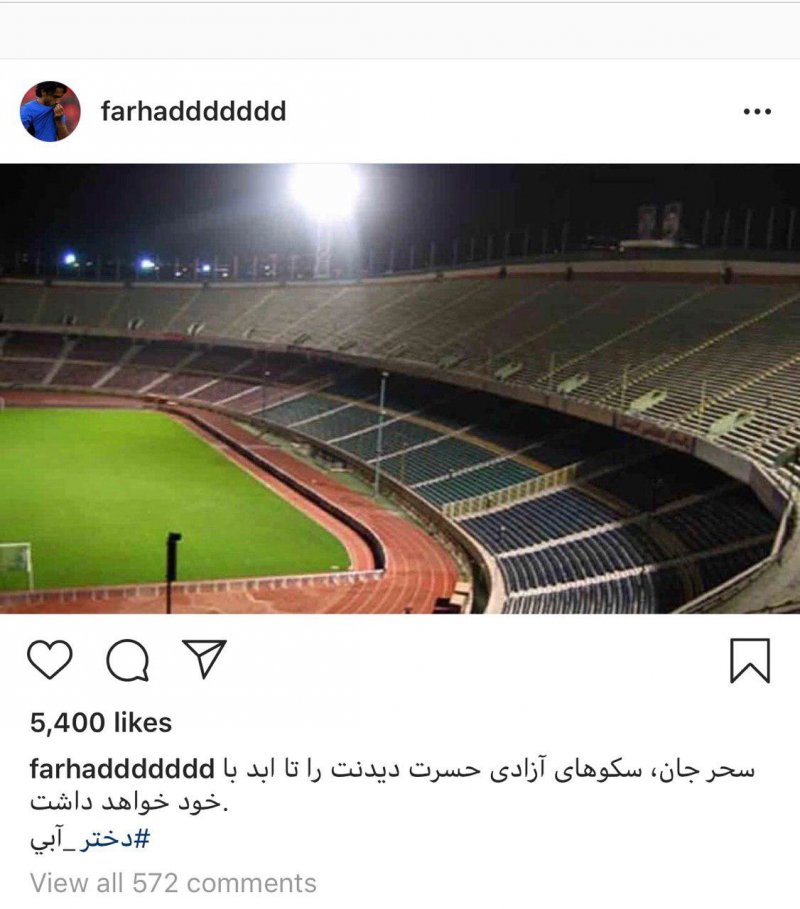Open the stadium photo of the post
The width and height of the screenshot is (800, 909).
click(x=400, y=388)
